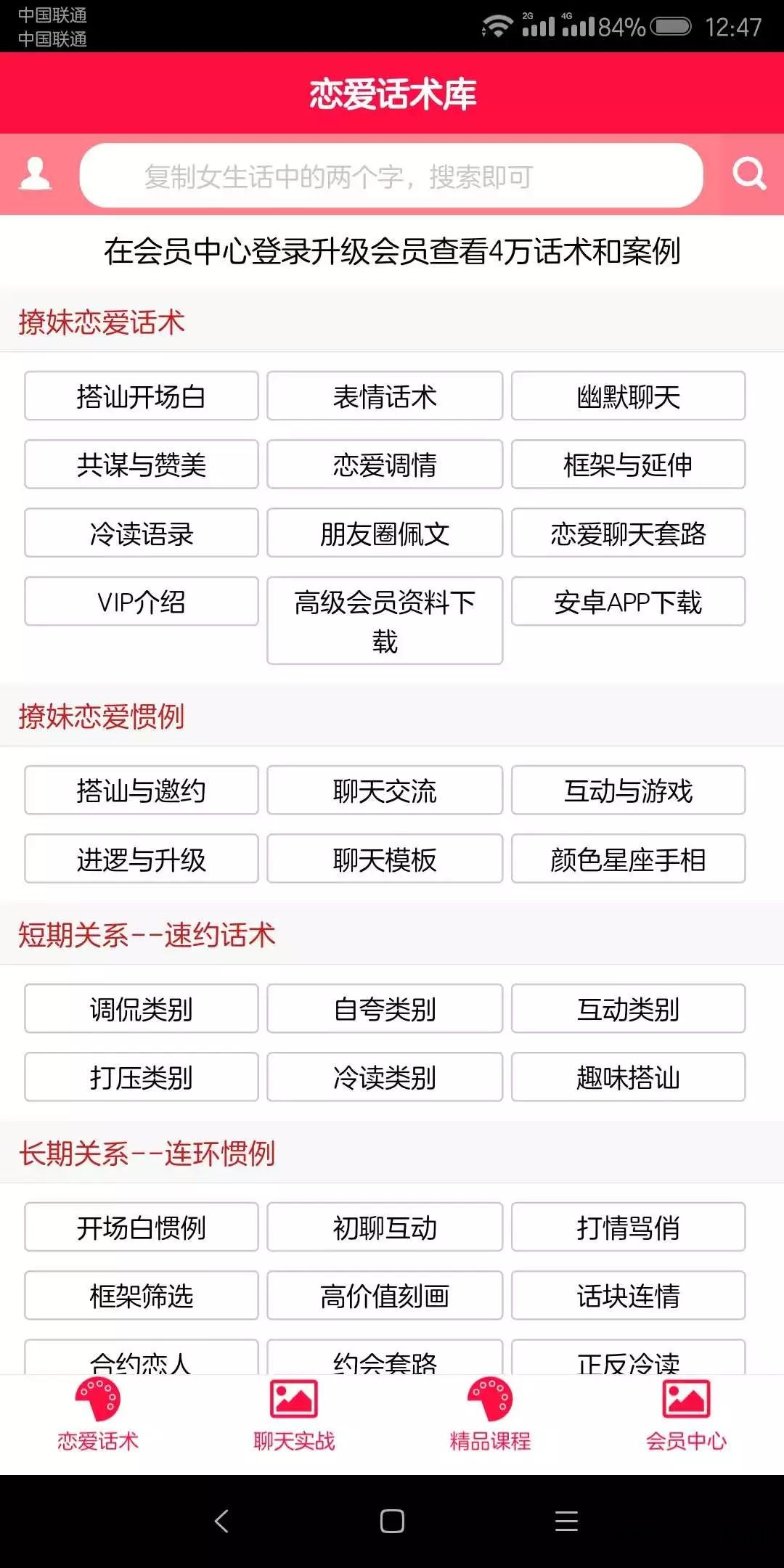This screenshot has width=784, height=1568.
Task: Select 聊天交流 under 撩妹恋爱惯例
Action: click(385, 791)
